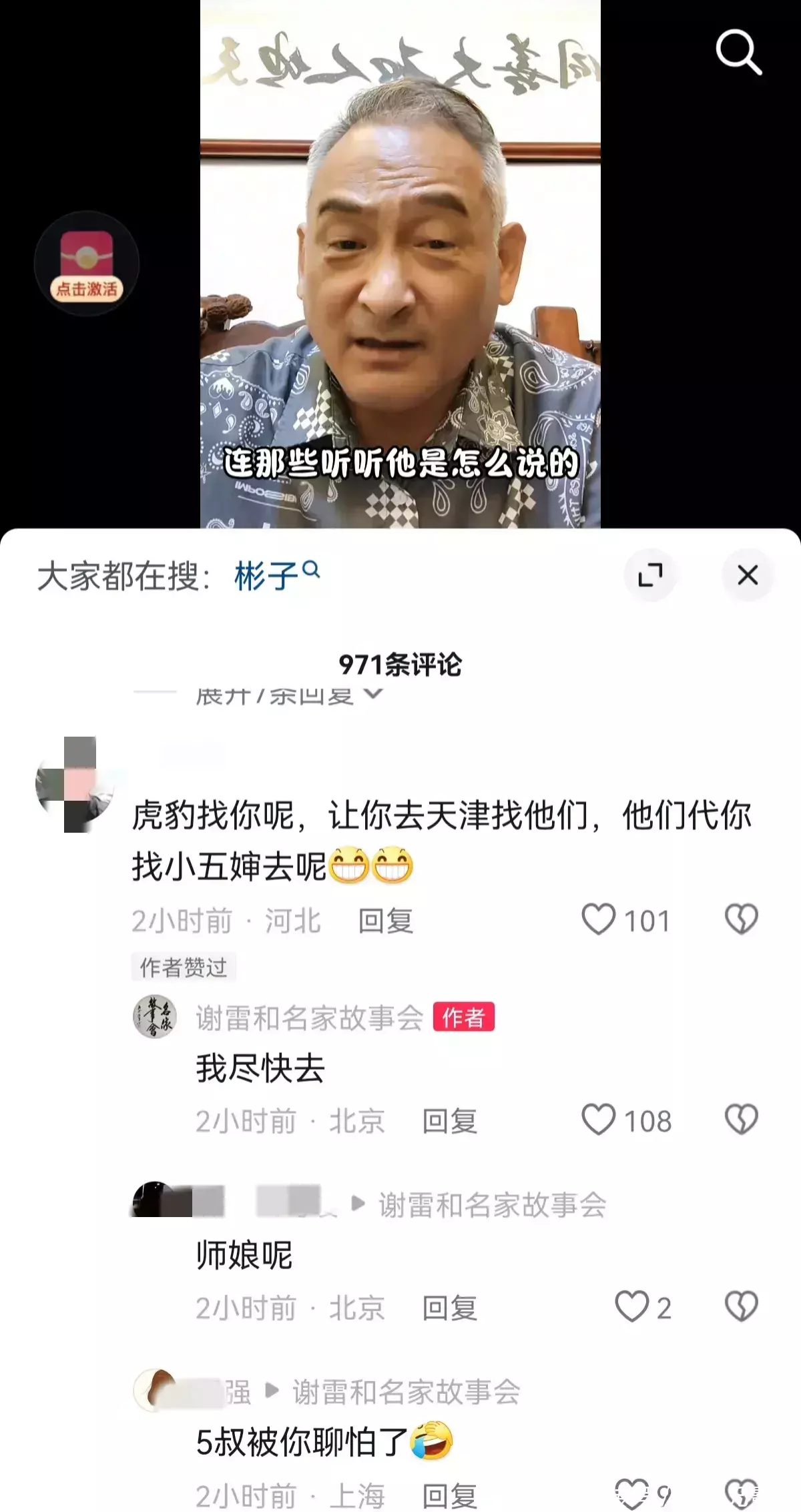Reply to the 5叔被你聊怕了 comment
The height and width of the screenshot is (1512, 801).
coord(450,1495)
